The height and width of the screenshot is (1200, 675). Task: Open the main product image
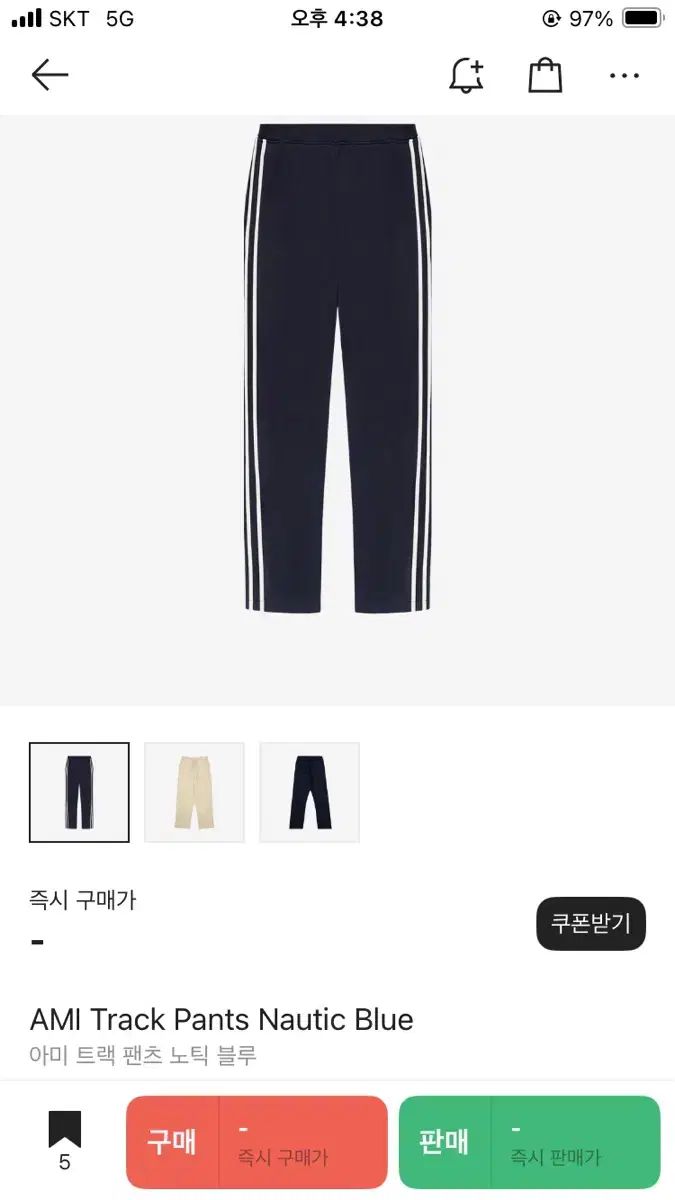tap(337, 410)
